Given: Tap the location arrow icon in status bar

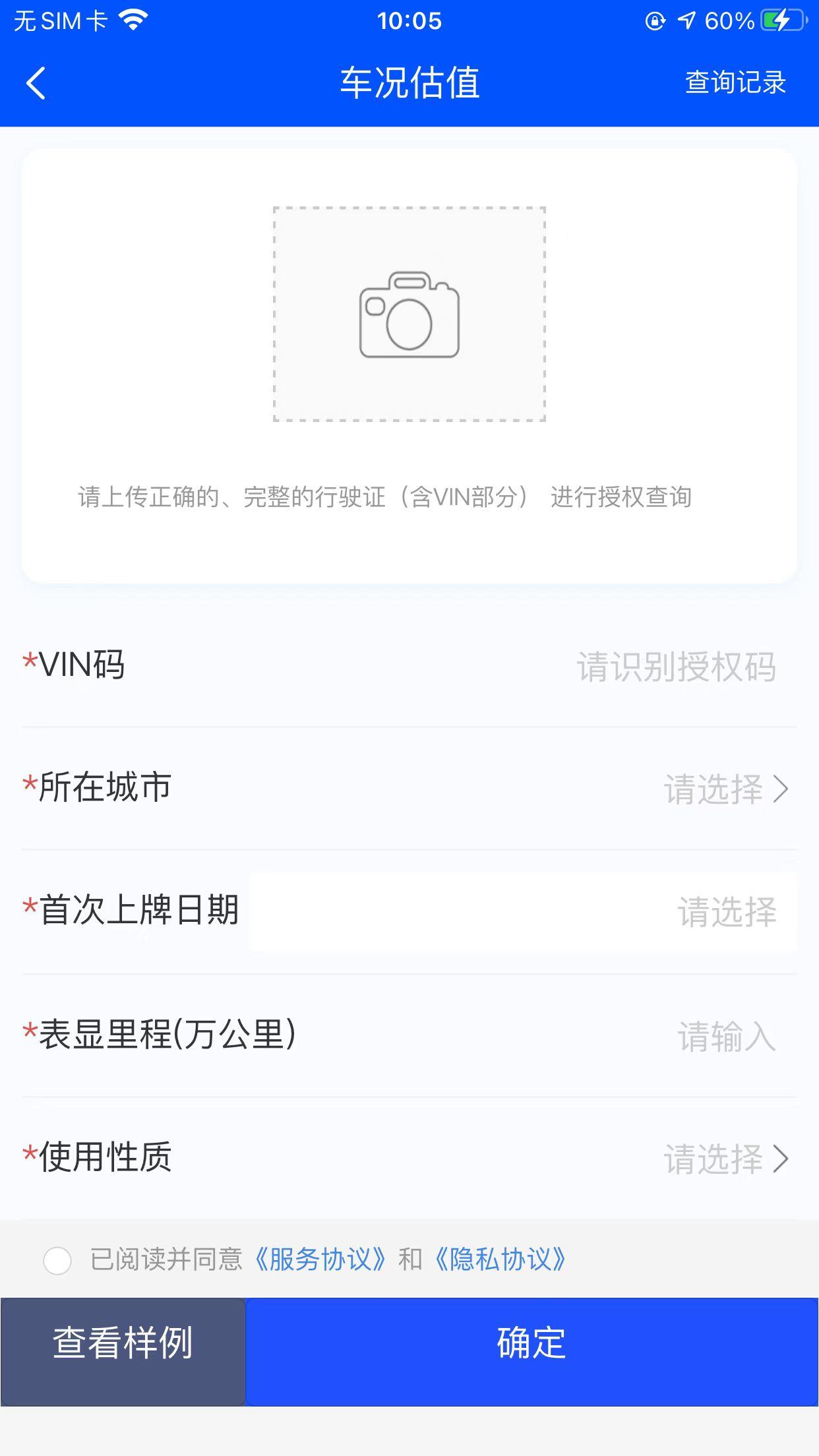Looking at the screenshot, I should point(686,21).
